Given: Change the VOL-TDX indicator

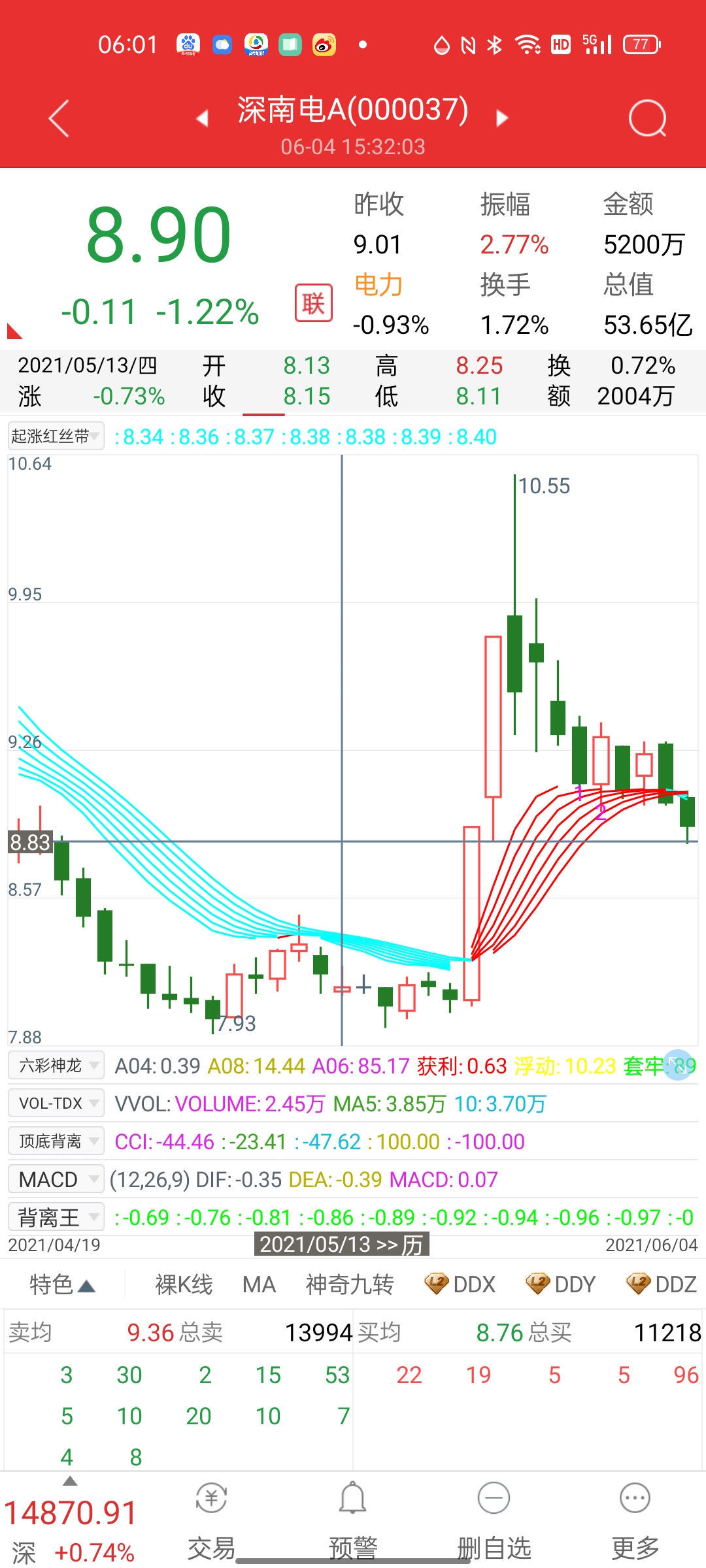Looking at the screenshot, I should [x=56, y=1103].
